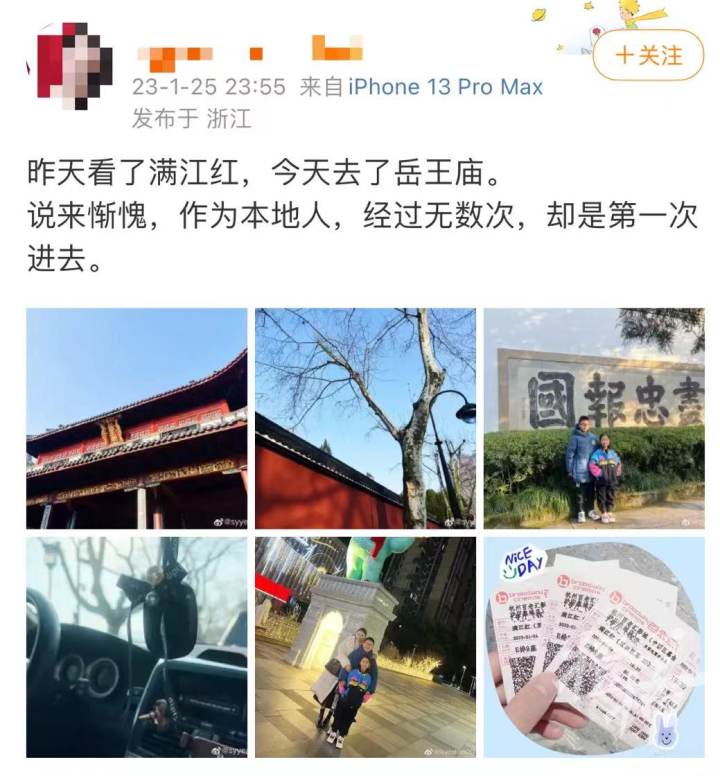Image resolution: width=720 pixels, height=776 pixels.
Task: Open the temple roof photo
Action: pos(136,418)
